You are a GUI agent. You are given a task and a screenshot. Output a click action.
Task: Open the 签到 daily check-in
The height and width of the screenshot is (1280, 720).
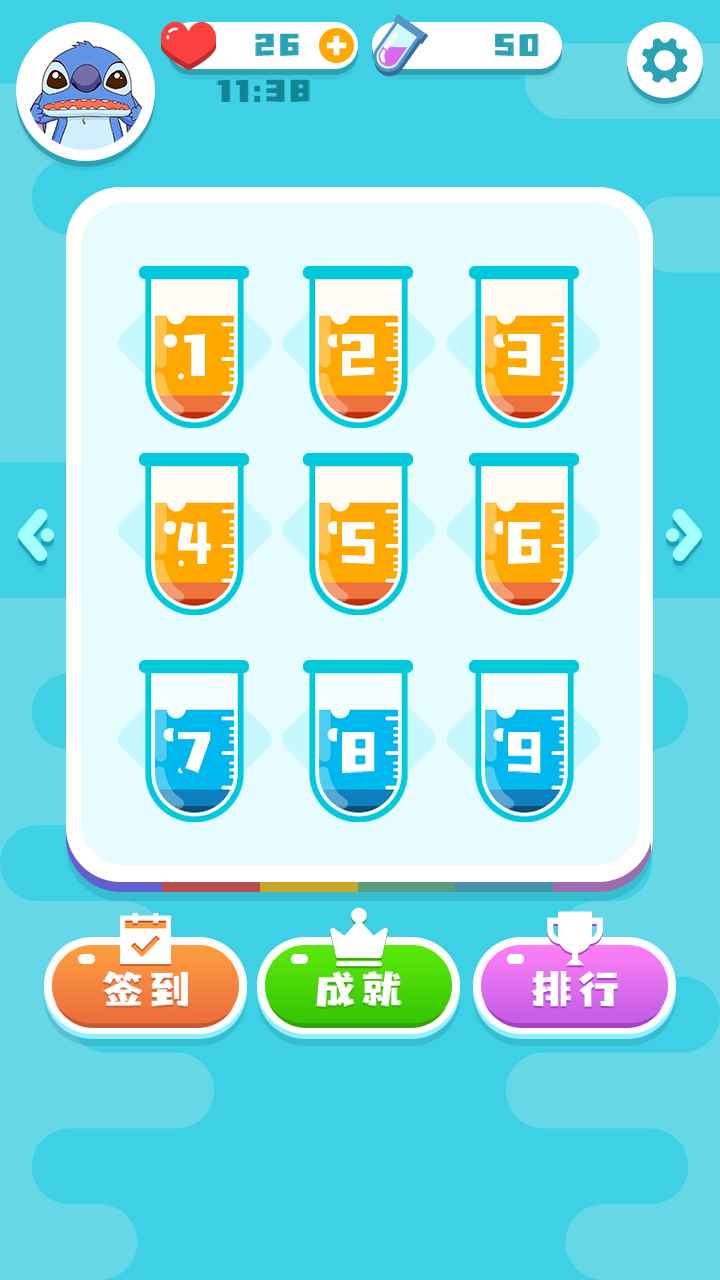click(x=146, y=987)
